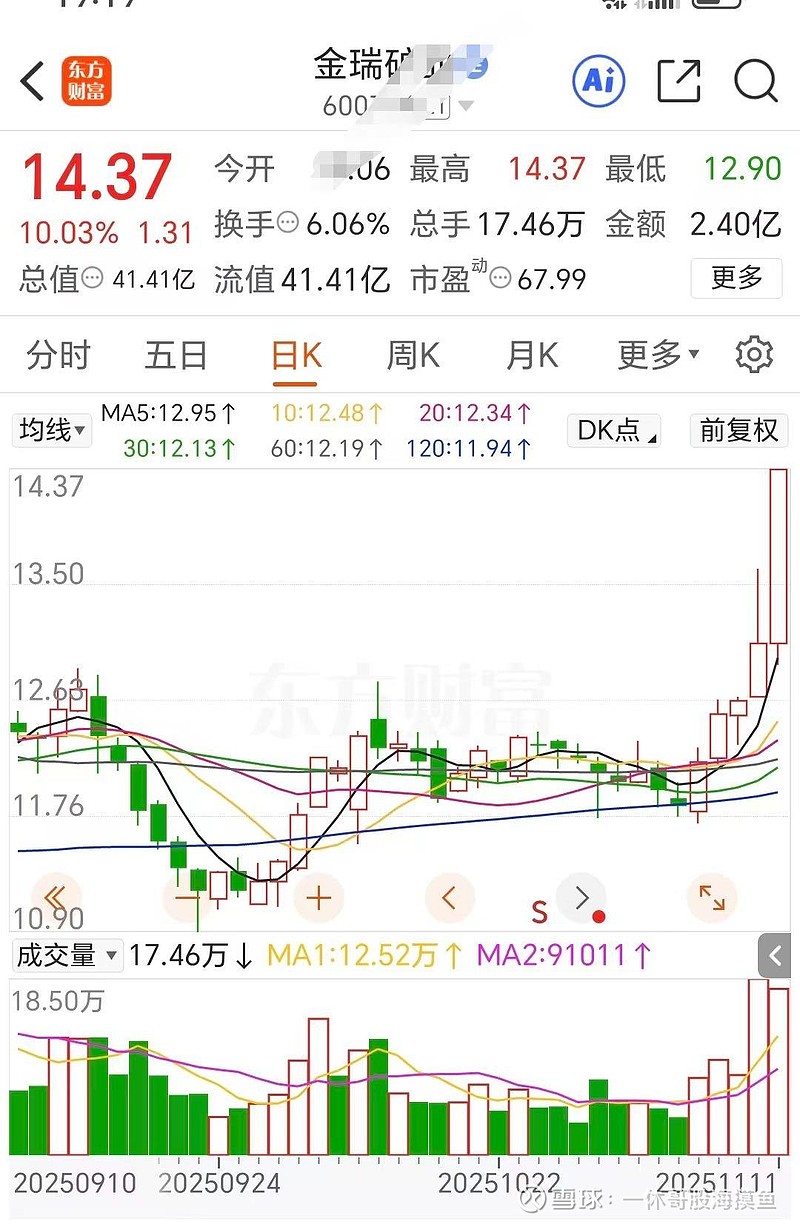The width and height of the screenshot is (800, 1224).
Task: Collapse volume panel with right-edge chevron
Action: click(x=773, y=956)
